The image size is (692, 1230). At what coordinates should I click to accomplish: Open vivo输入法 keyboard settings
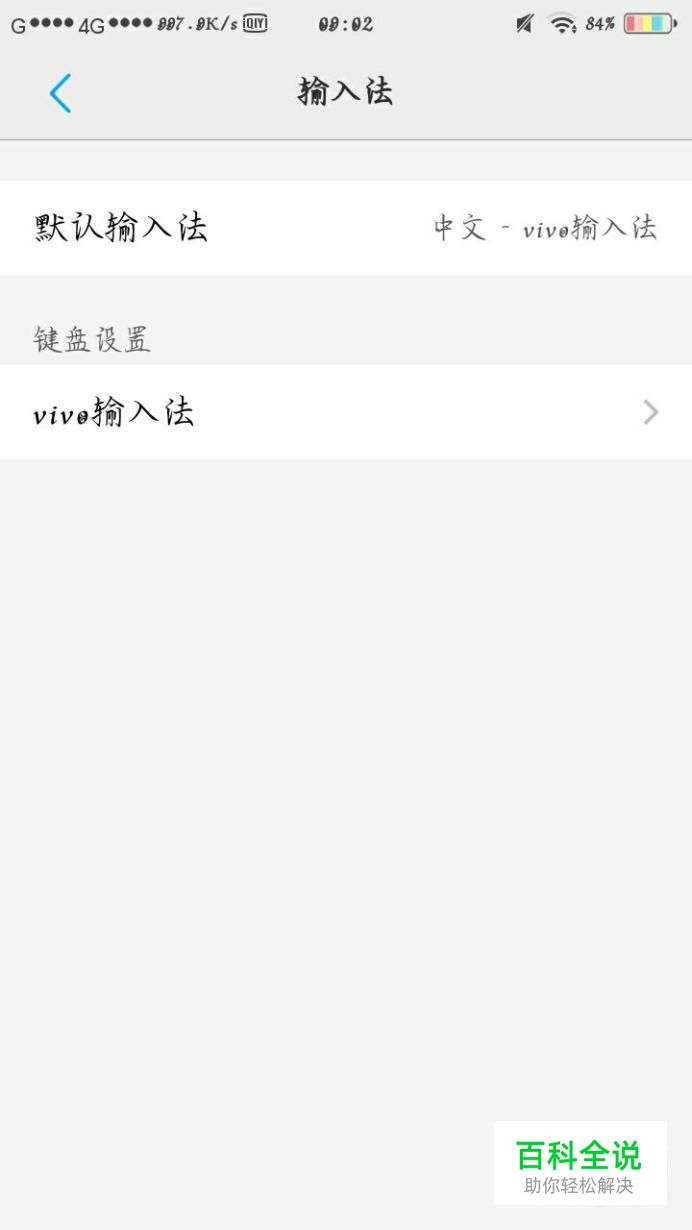[346, 412]
